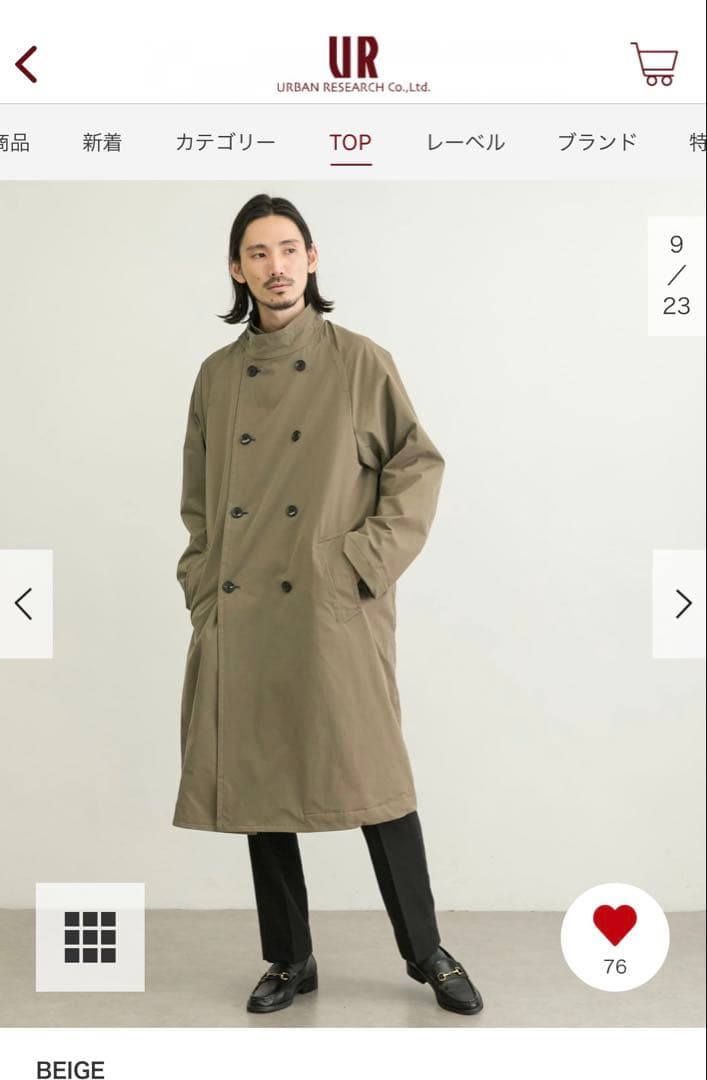The image size is (707, 1080).
Task: Go back with the top-left arrow
Action: click(x=26, y=64)
